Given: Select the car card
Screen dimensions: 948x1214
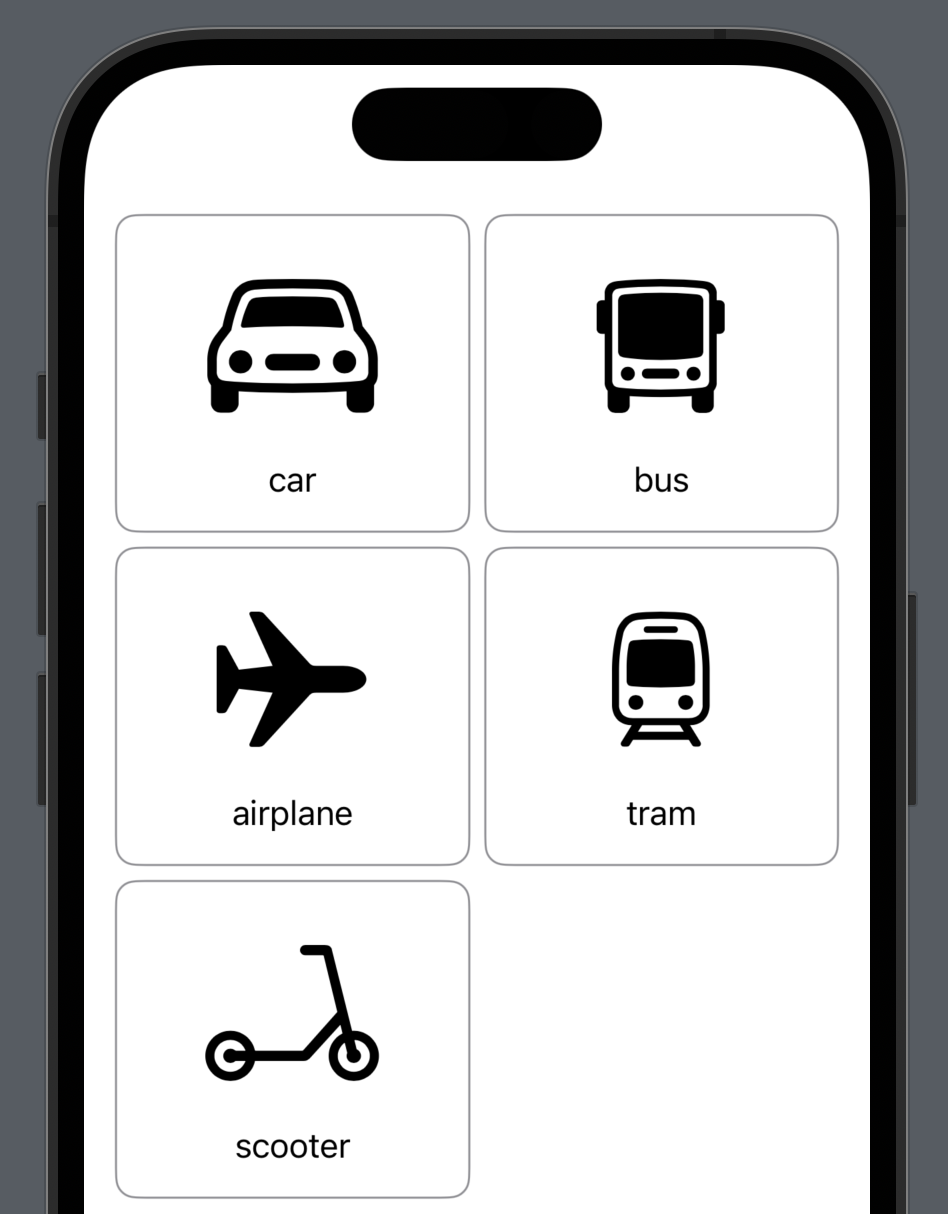Looking at the screenshot, I should point(292,373).
